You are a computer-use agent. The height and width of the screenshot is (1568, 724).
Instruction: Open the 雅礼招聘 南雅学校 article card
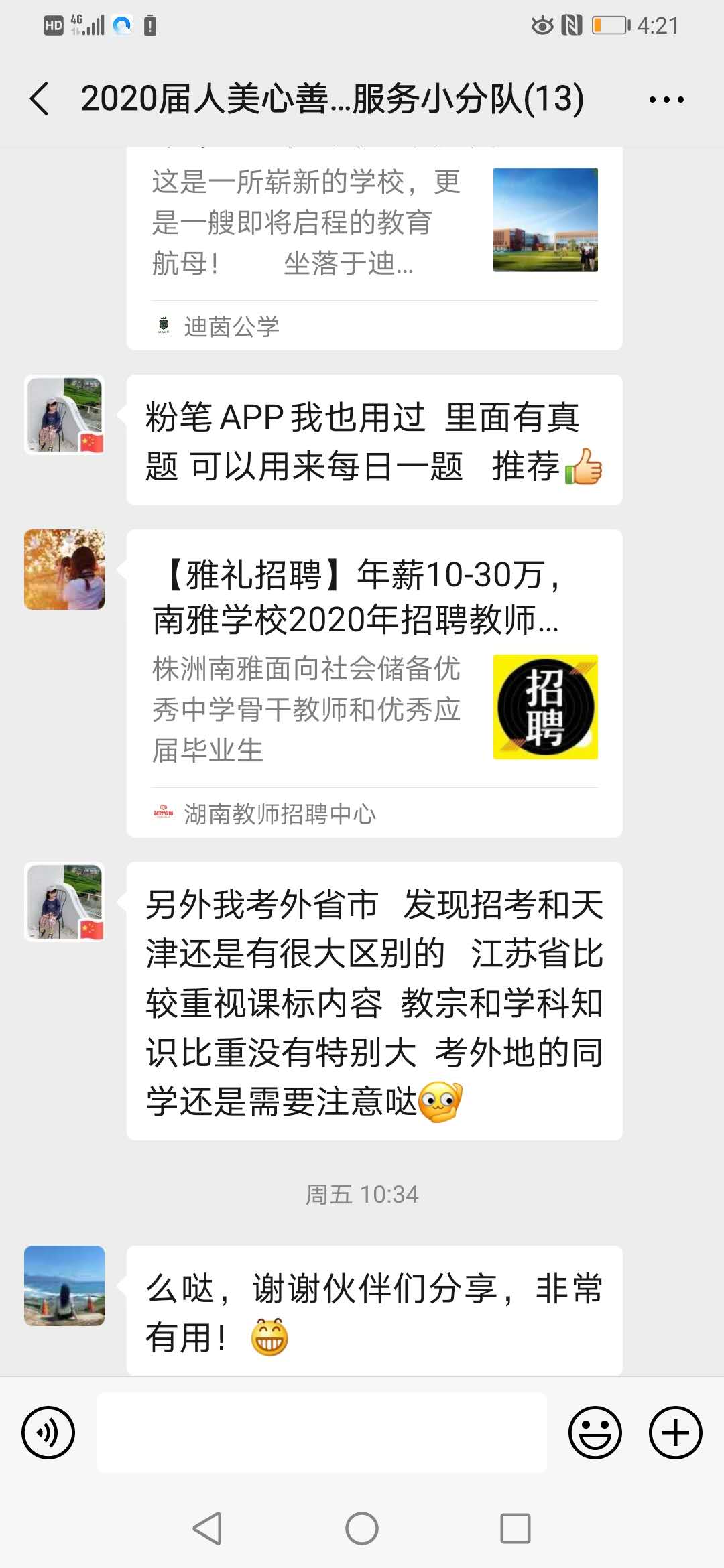pos(374,682)
